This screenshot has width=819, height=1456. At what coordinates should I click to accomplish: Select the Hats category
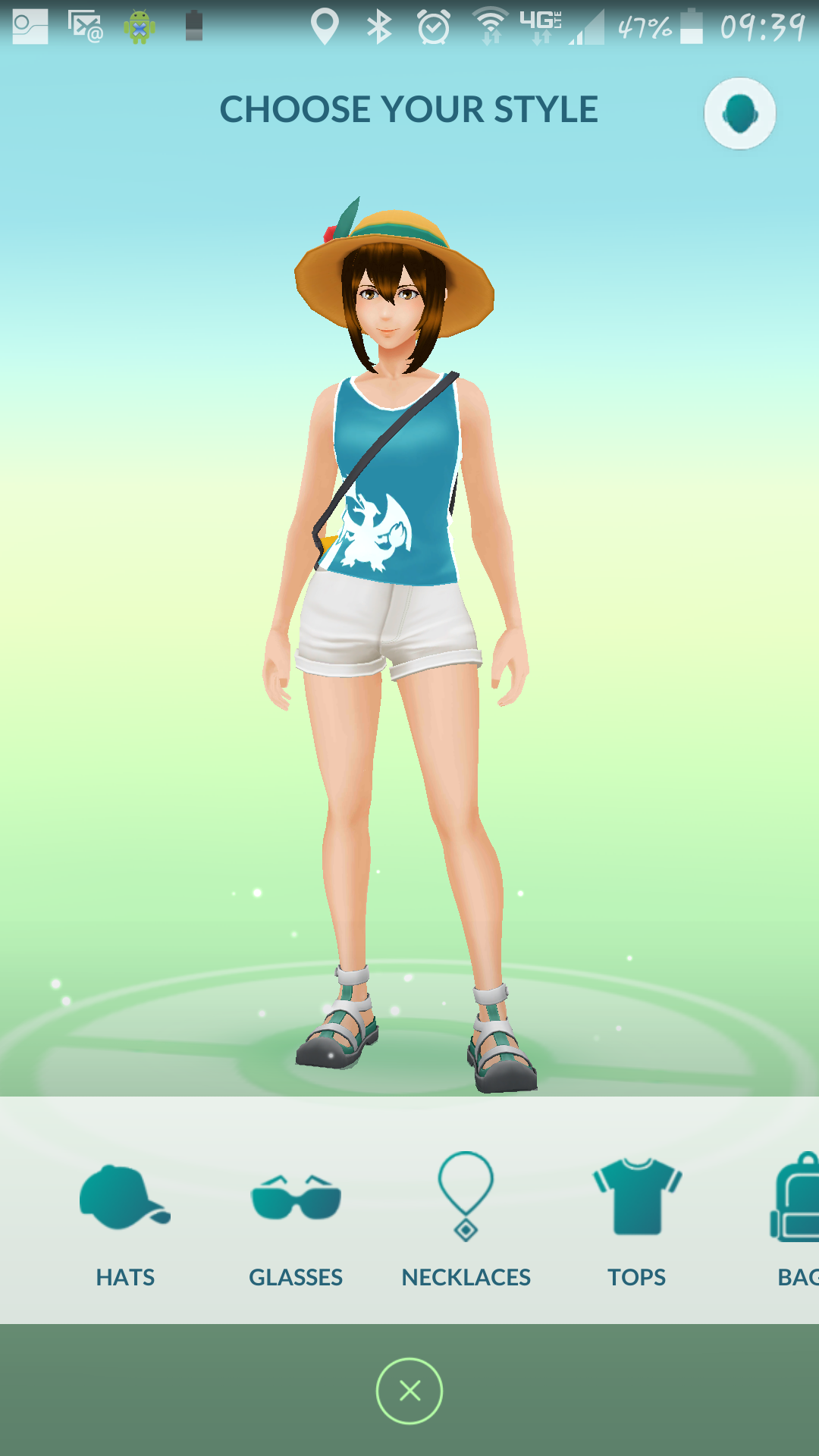pyautogui.click(x=125, y=1221)
